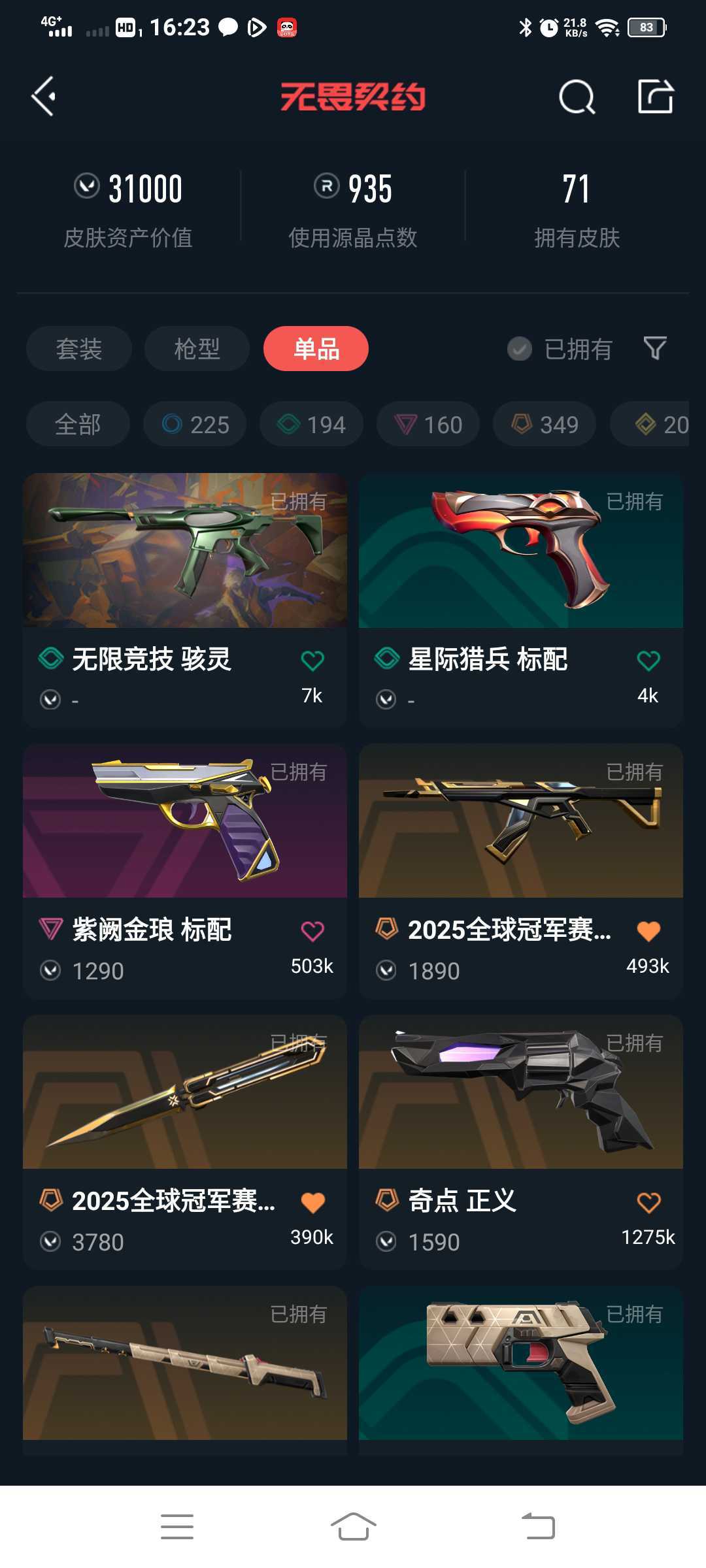Filter by the green-gem rarity showing 194
The image size is (706, 1568).
point(311,424)
